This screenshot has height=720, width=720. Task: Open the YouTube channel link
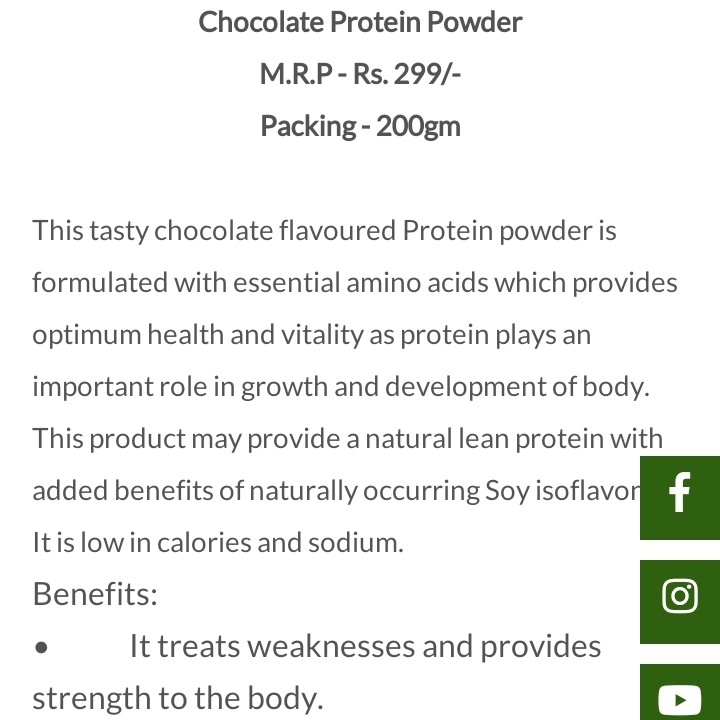point(680,697)
